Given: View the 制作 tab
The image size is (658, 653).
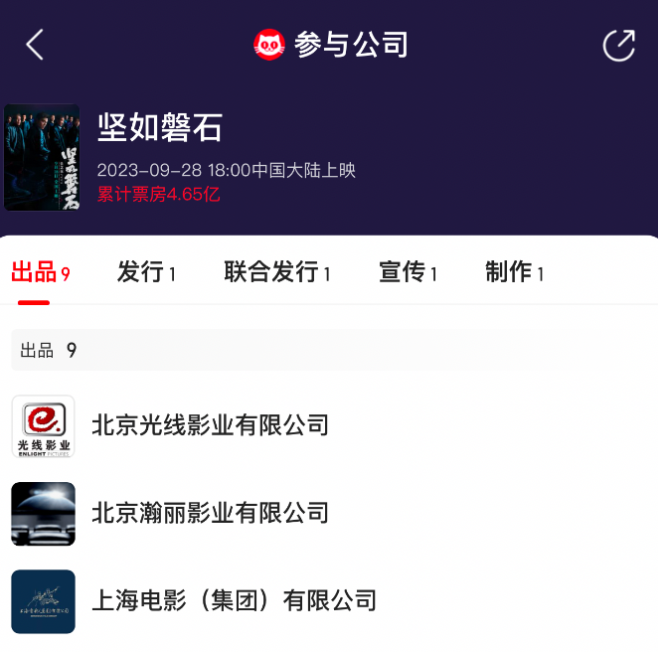Looking at the screenshot, I should [x=514, y=273].
